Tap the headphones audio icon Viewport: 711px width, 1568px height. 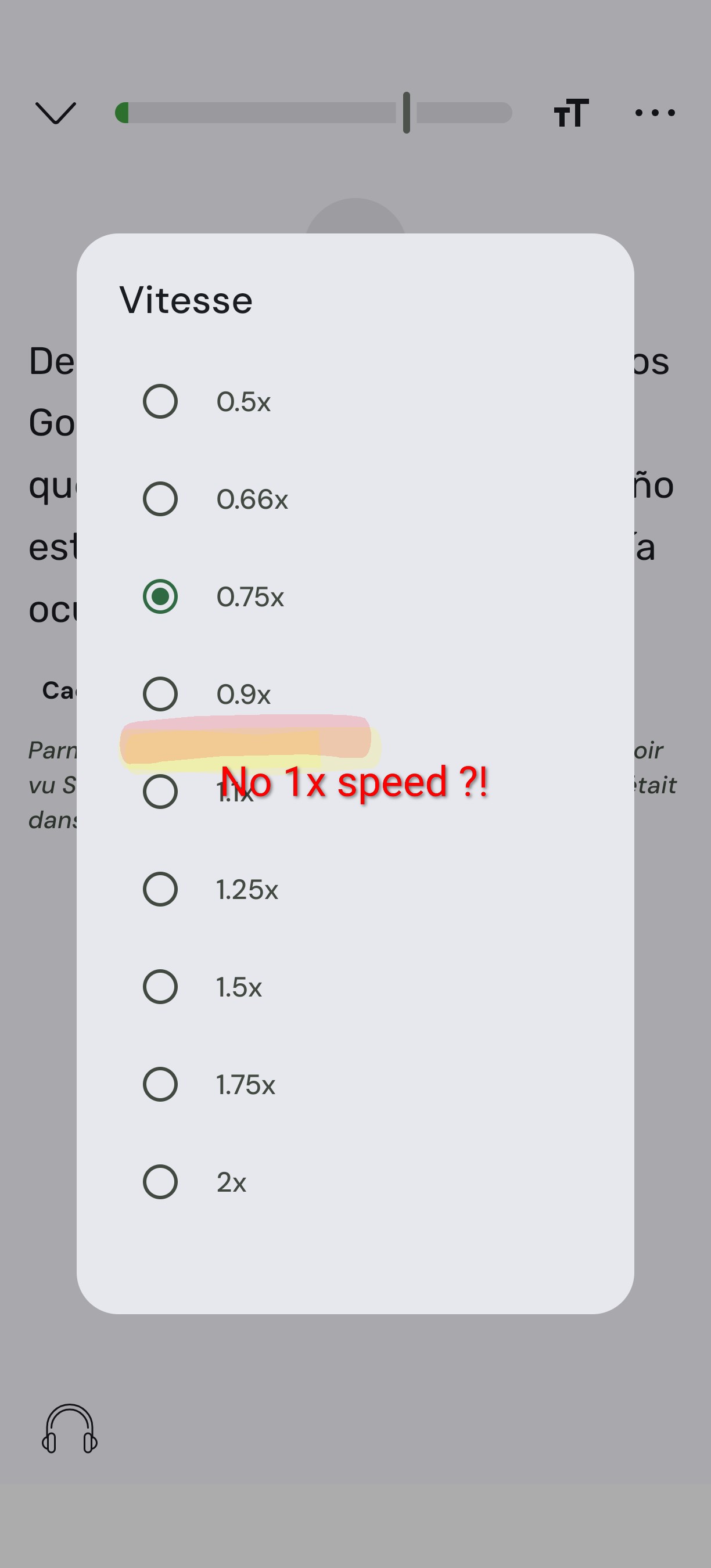[x=69, y=1428]
